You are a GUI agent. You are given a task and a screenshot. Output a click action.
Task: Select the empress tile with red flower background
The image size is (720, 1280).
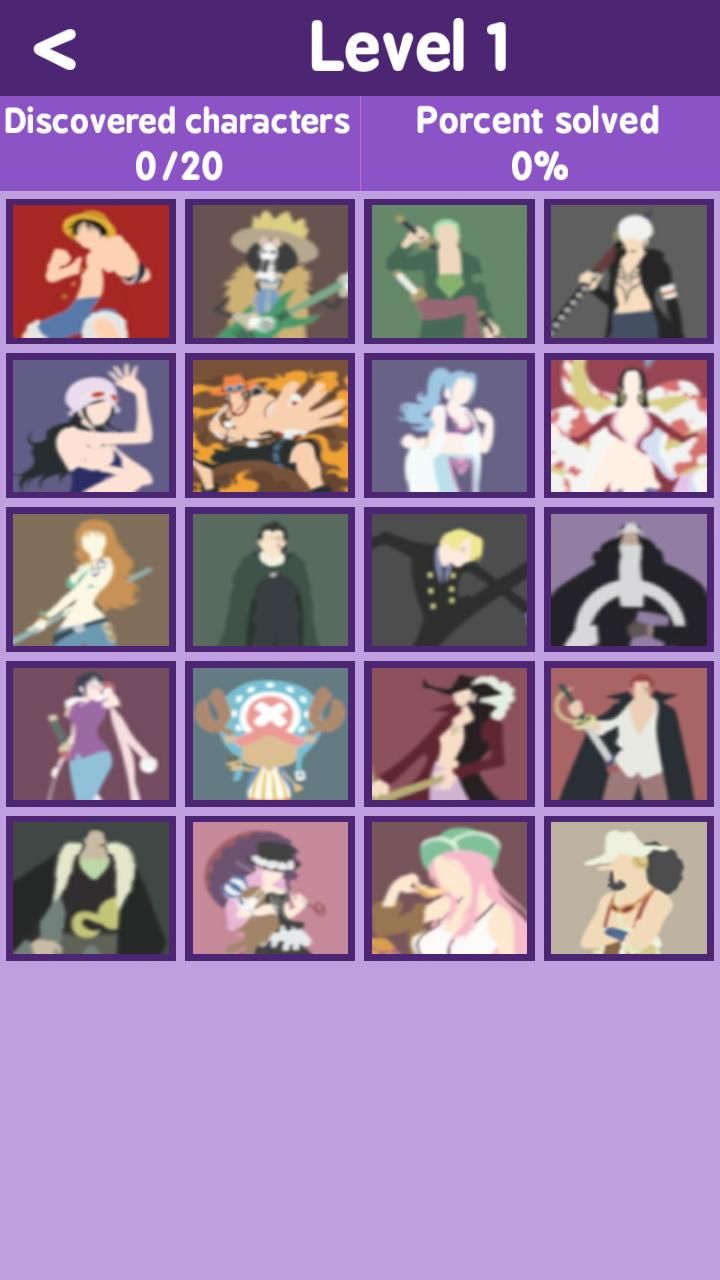tap(628, 425)
